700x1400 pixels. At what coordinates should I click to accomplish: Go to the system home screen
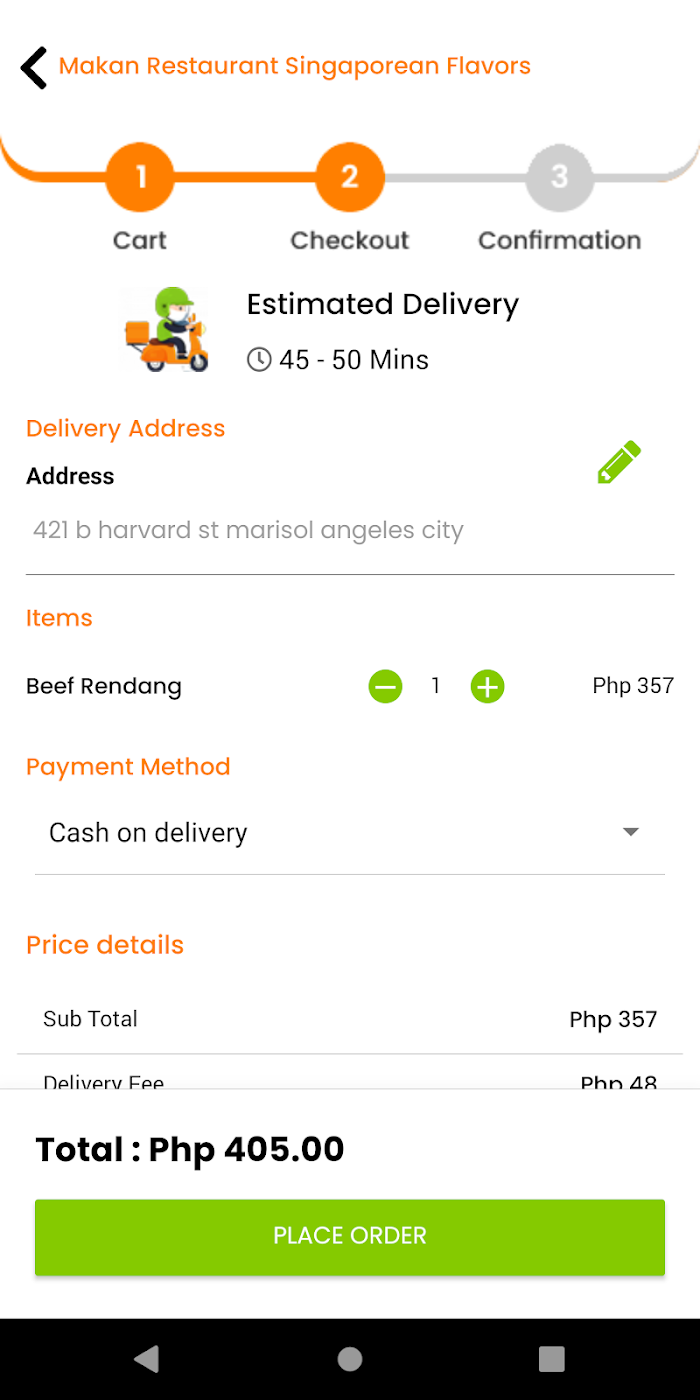[350, 1358]
